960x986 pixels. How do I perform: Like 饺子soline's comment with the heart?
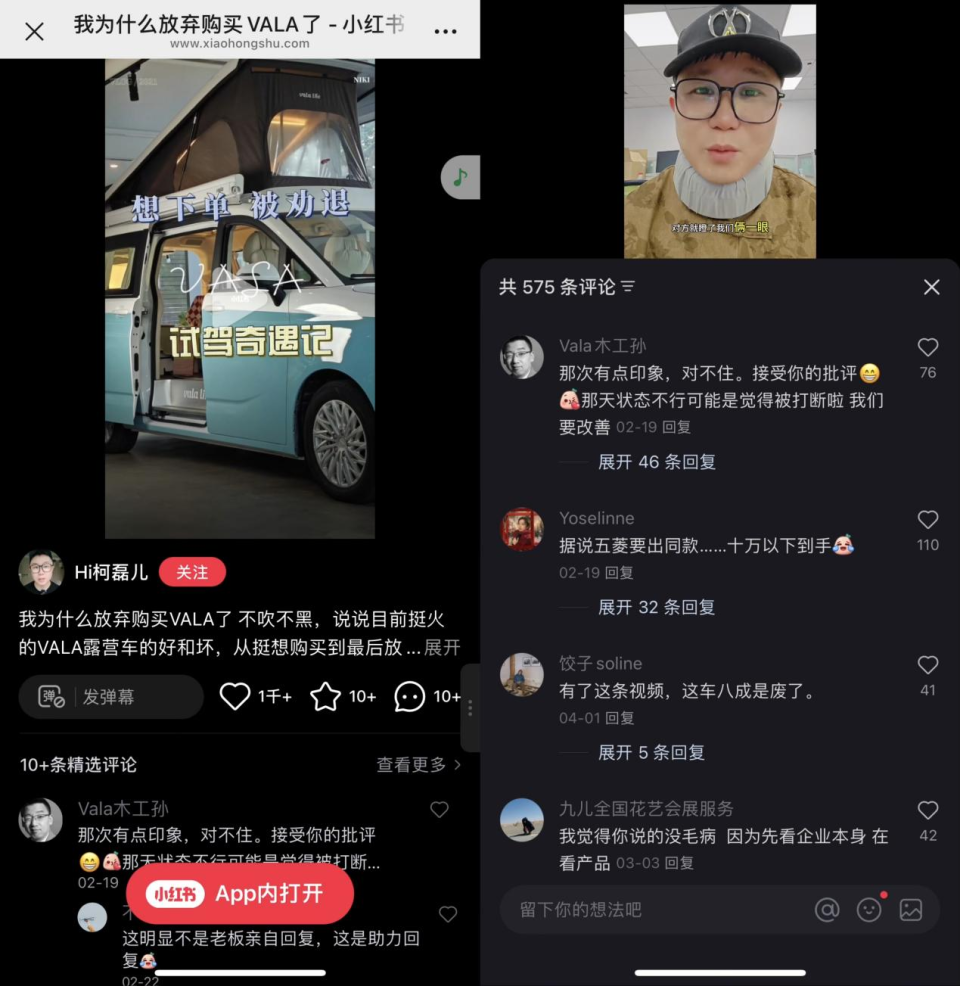(928, 664)
